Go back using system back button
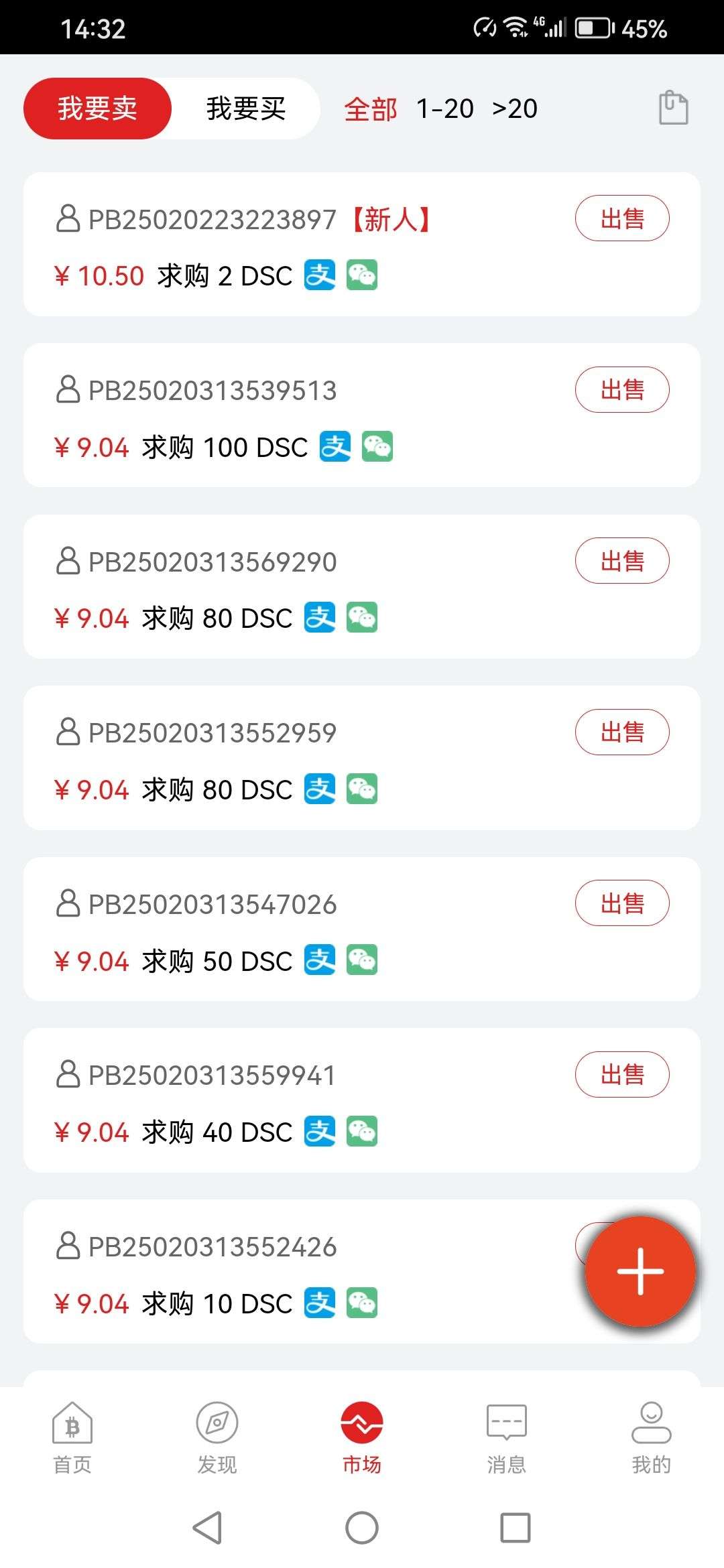 (x=208, y=1528)
